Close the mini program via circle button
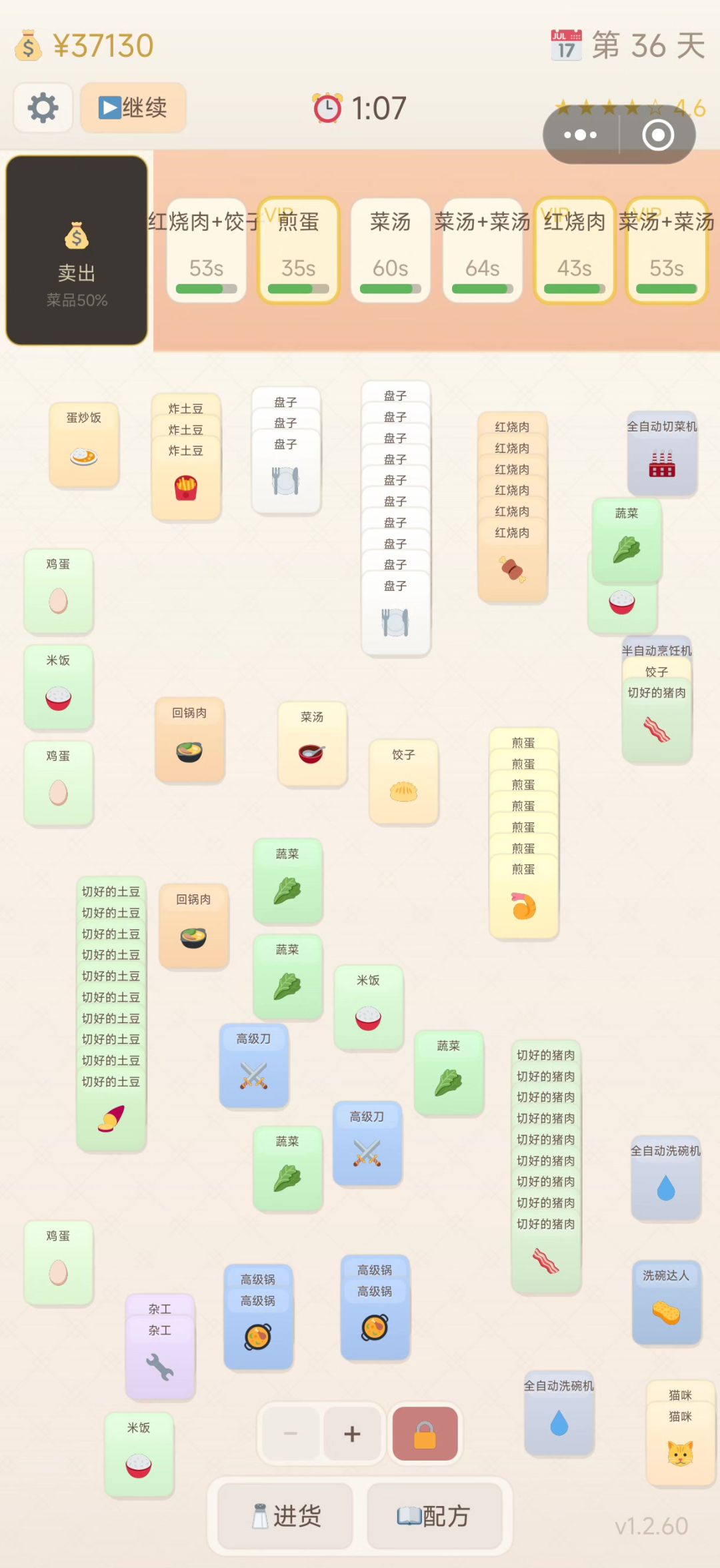This screenshot has height=1568, width=720. 657,135
